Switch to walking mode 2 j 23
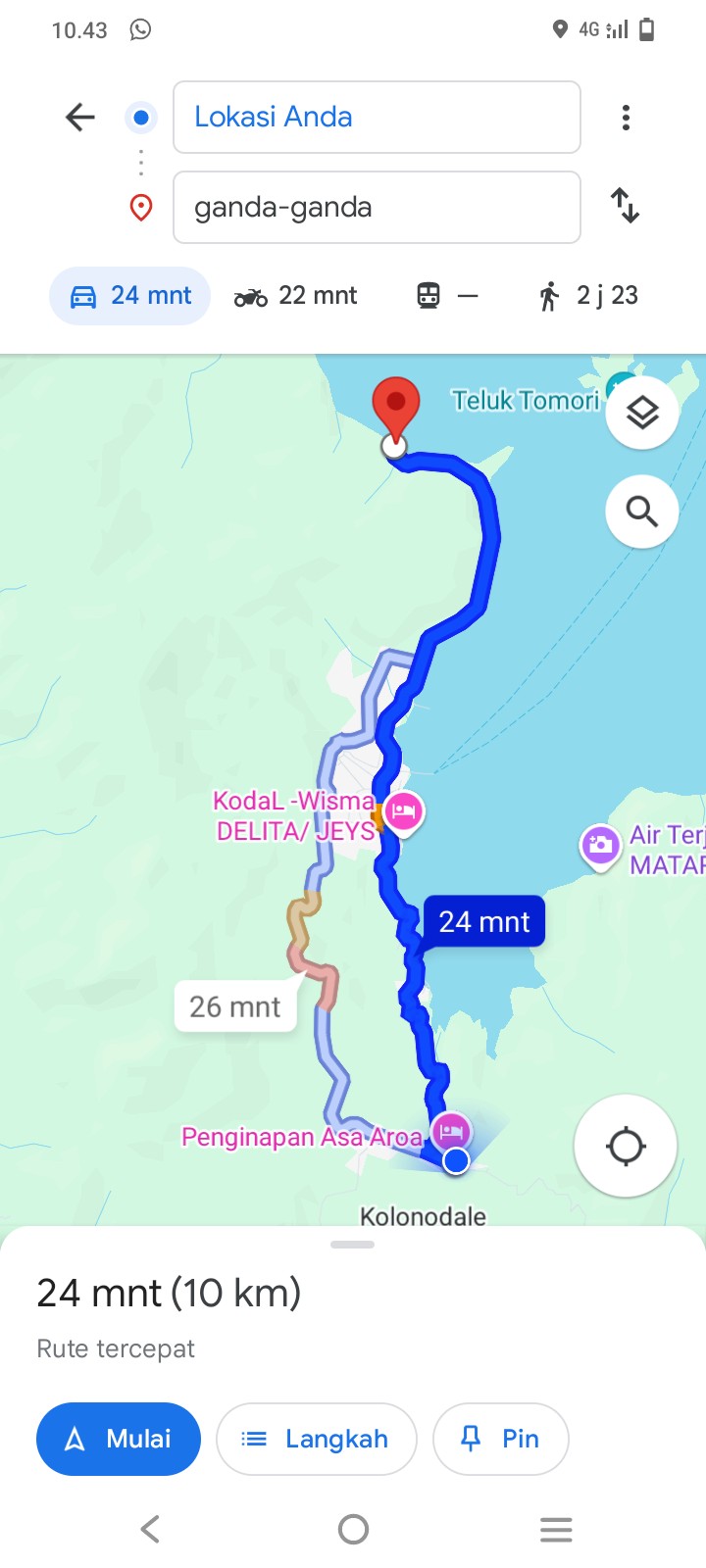The image size is (706, 1568). (587, 295)
